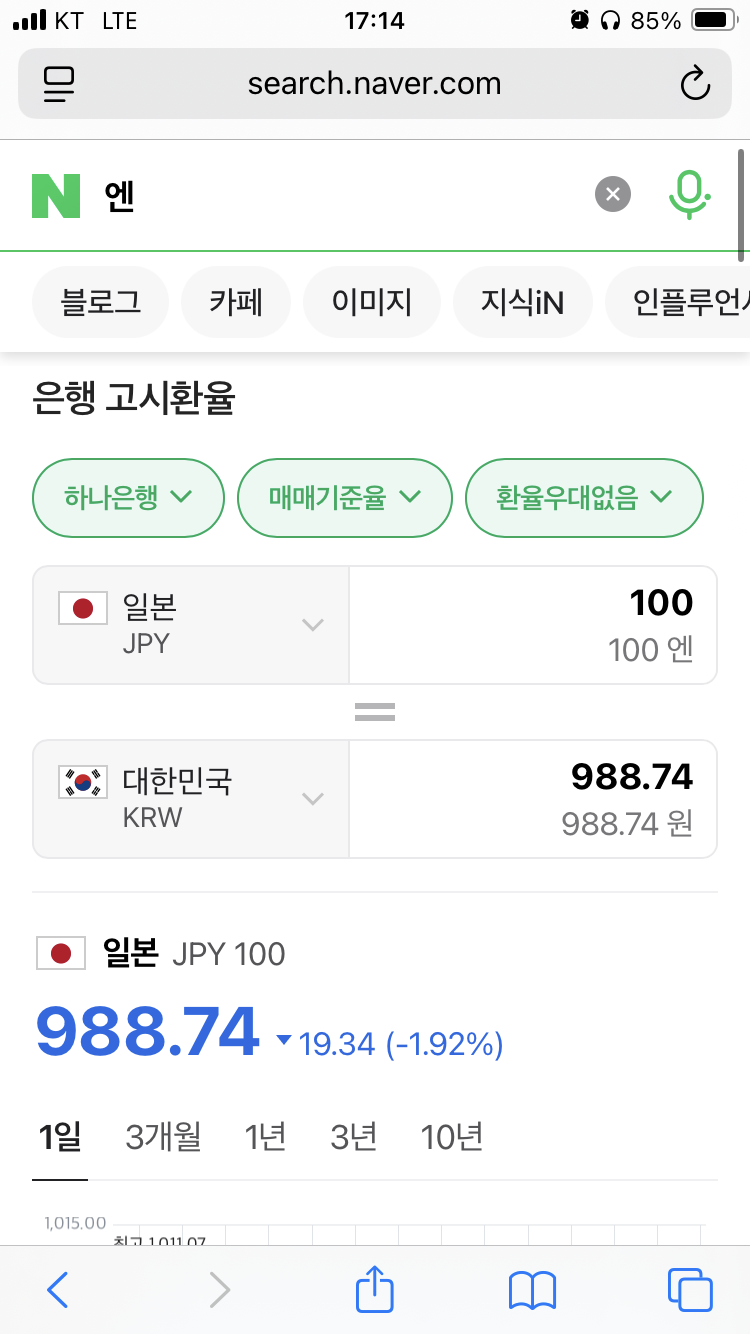The height and width of the screenshot is (1334, 750).
Task: Start voice search with the microphone icon
Action: coord(688,194)
